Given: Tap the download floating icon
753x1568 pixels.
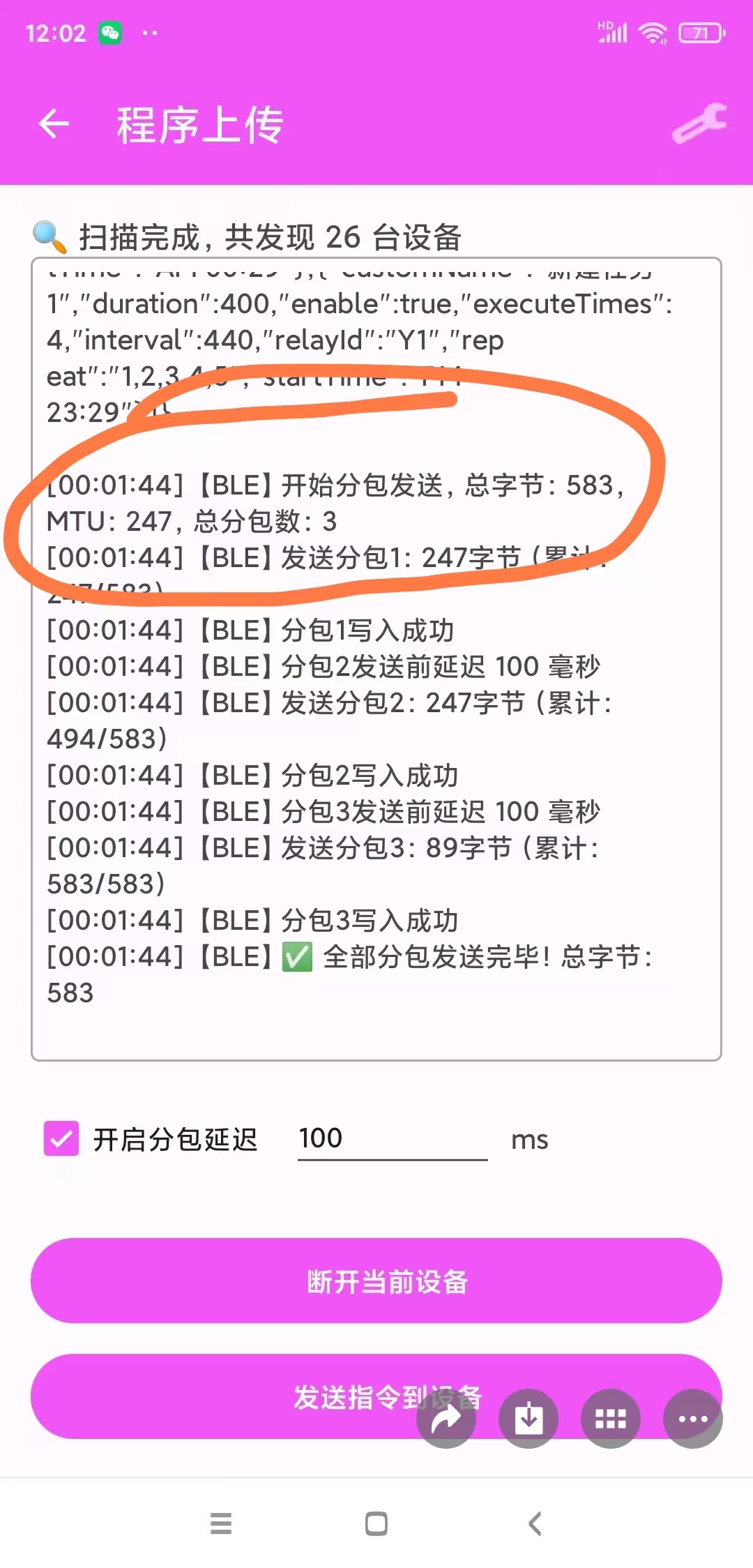Looking at the screenshot, I should point(528,1417).
